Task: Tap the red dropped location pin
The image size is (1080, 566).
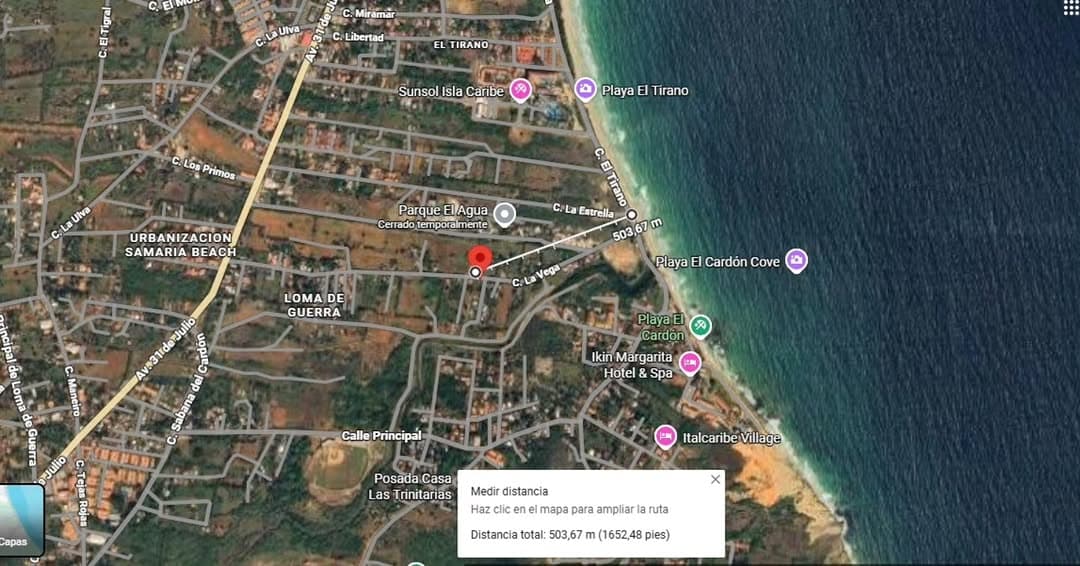Action: click(480, 256)
